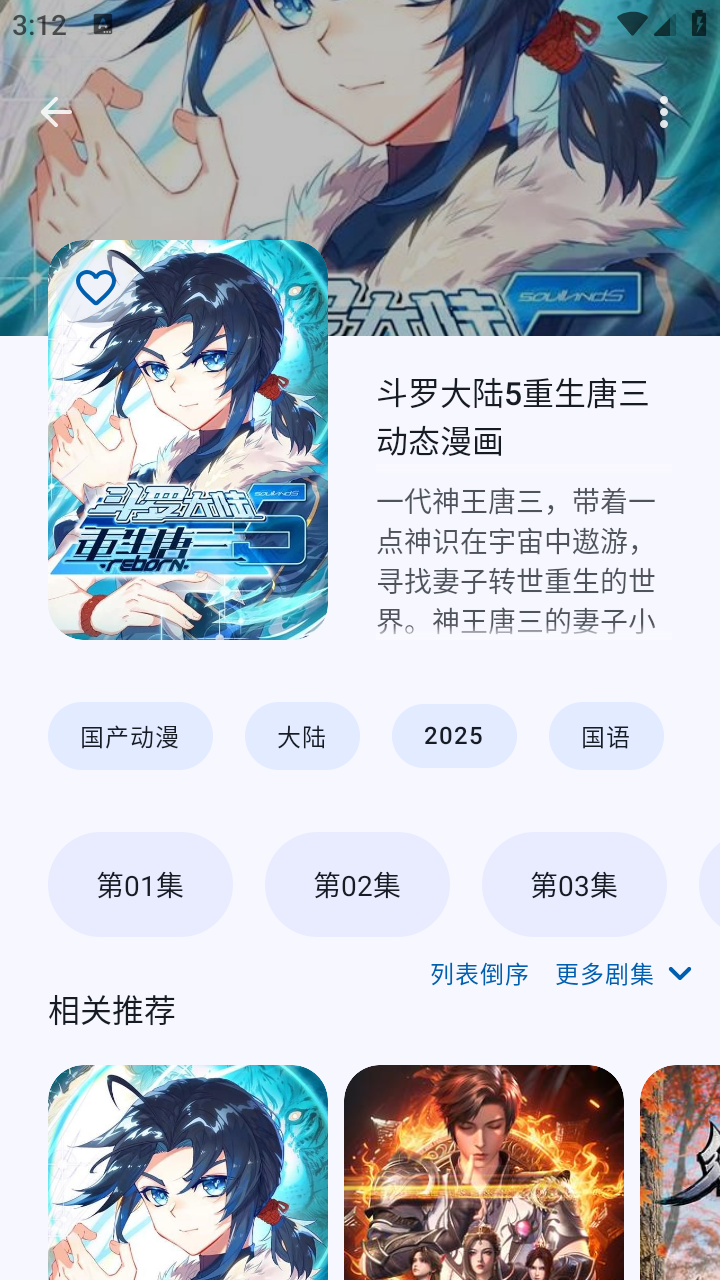The width and height of the screenshot is (720, 1280).
Task: Select the 国产动漫 tag
Action: point(130,736)
